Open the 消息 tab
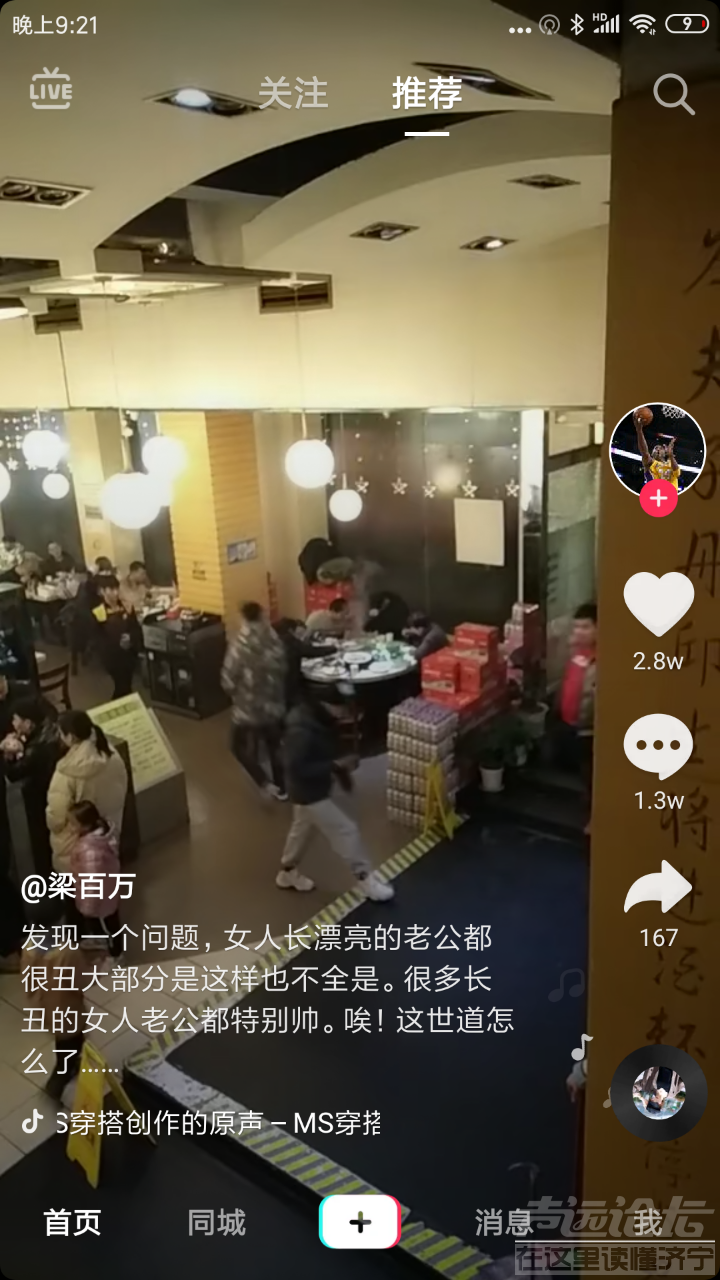The width and height of the screenshot is (720, 1280). click(x=503, y=1222)
